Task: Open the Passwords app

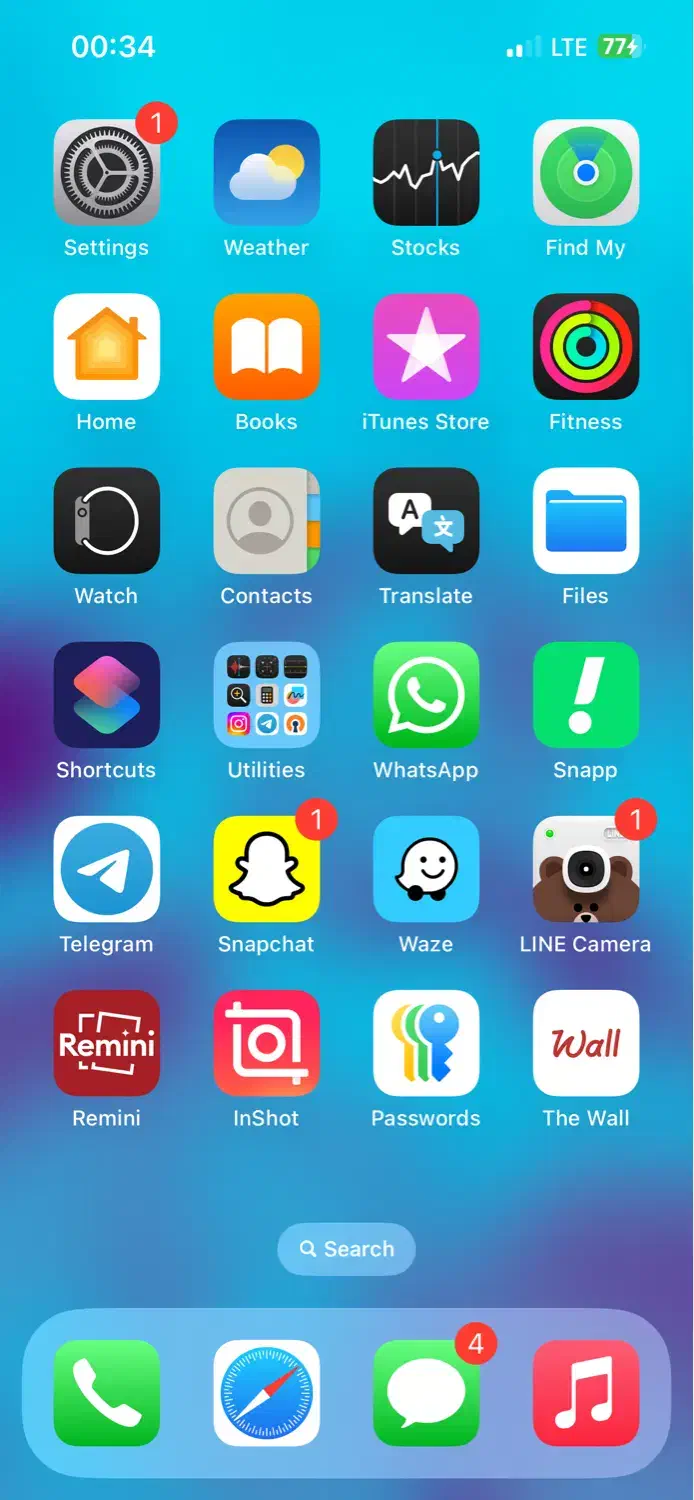Action: coord(426,1043)
